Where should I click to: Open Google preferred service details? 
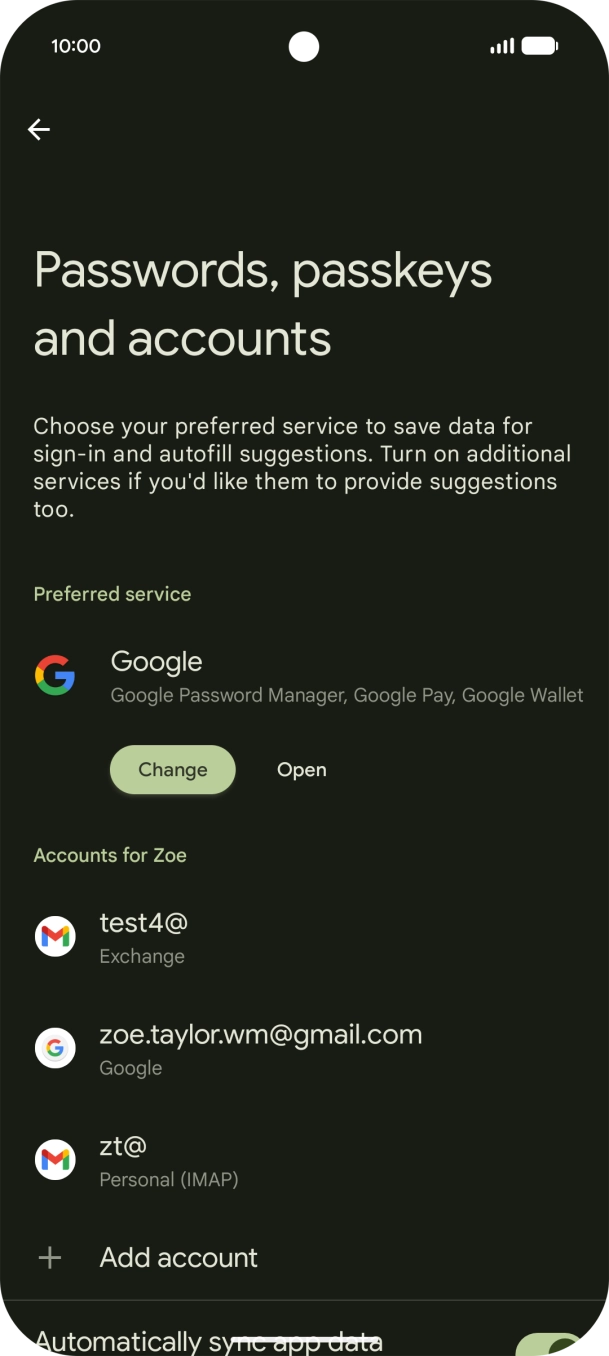point(304,676)
